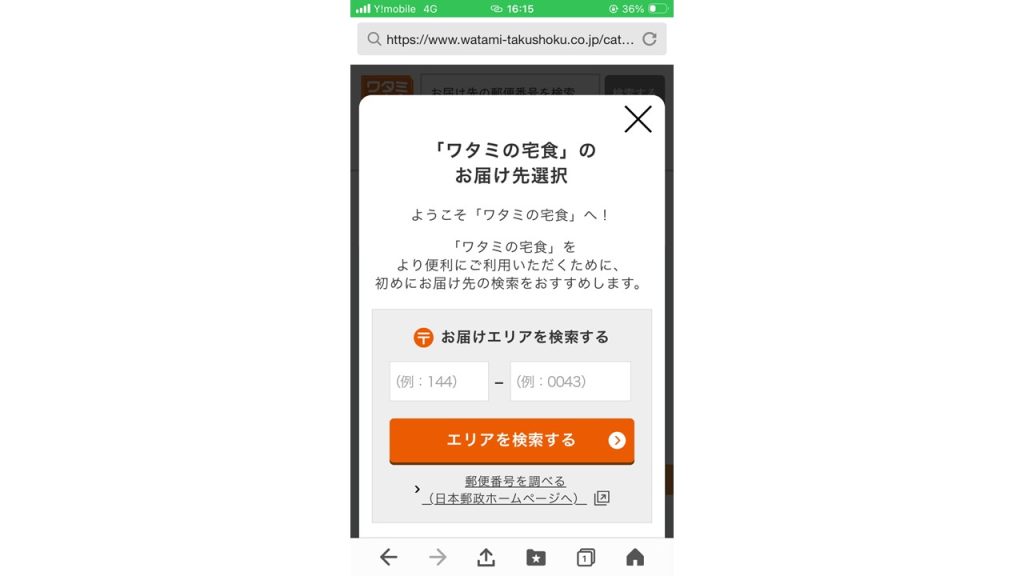
Task: Tap the browser URL address bar
Action: click(500, 39)
